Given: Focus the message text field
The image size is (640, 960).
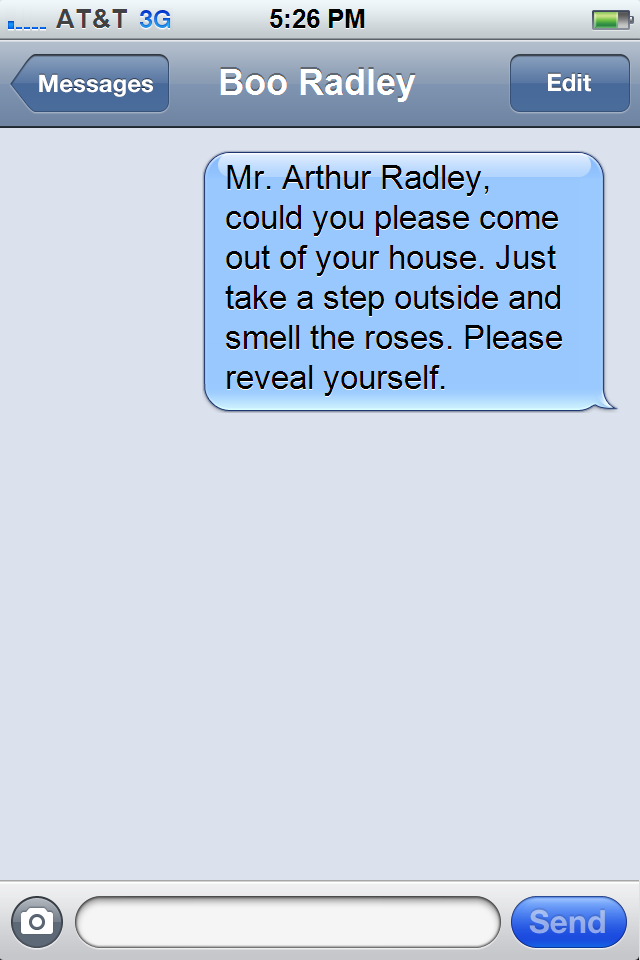Looking at the screenshot, I should (287, 921).
